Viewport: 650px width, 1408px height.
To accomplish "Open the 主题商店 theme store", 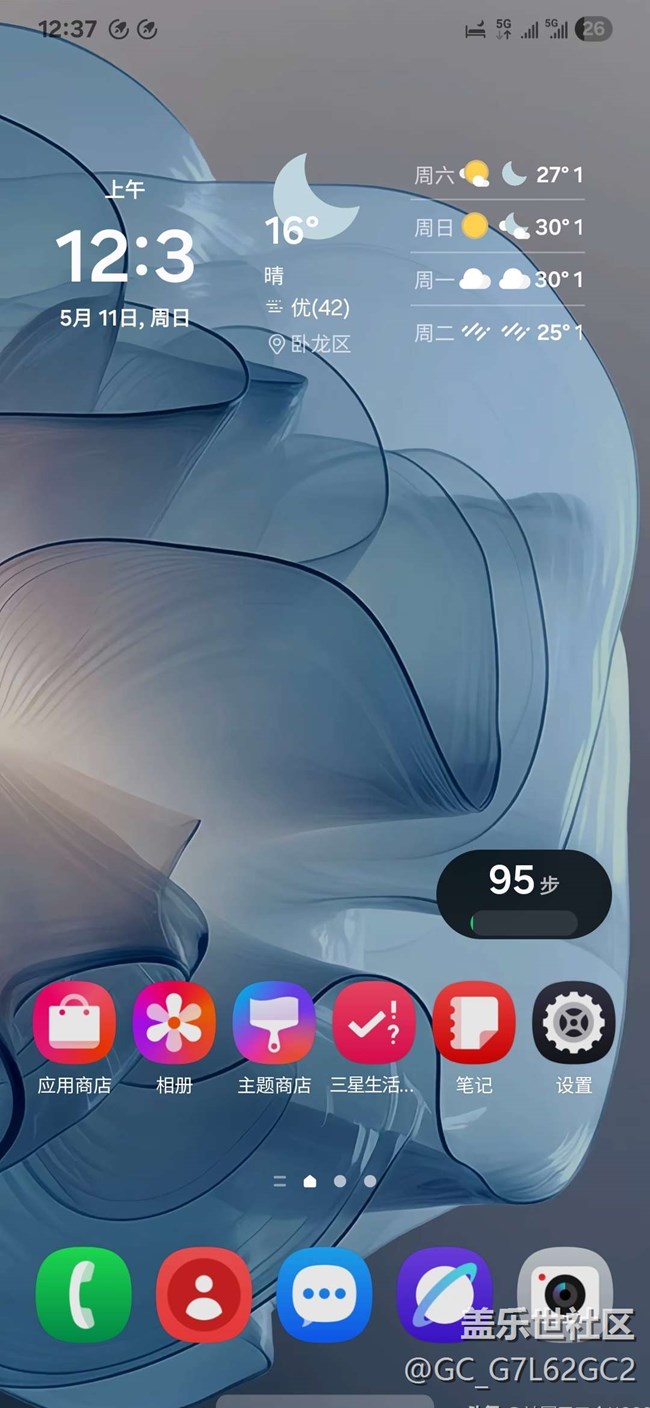I will pyautogui.click(x=274, y=1022).
